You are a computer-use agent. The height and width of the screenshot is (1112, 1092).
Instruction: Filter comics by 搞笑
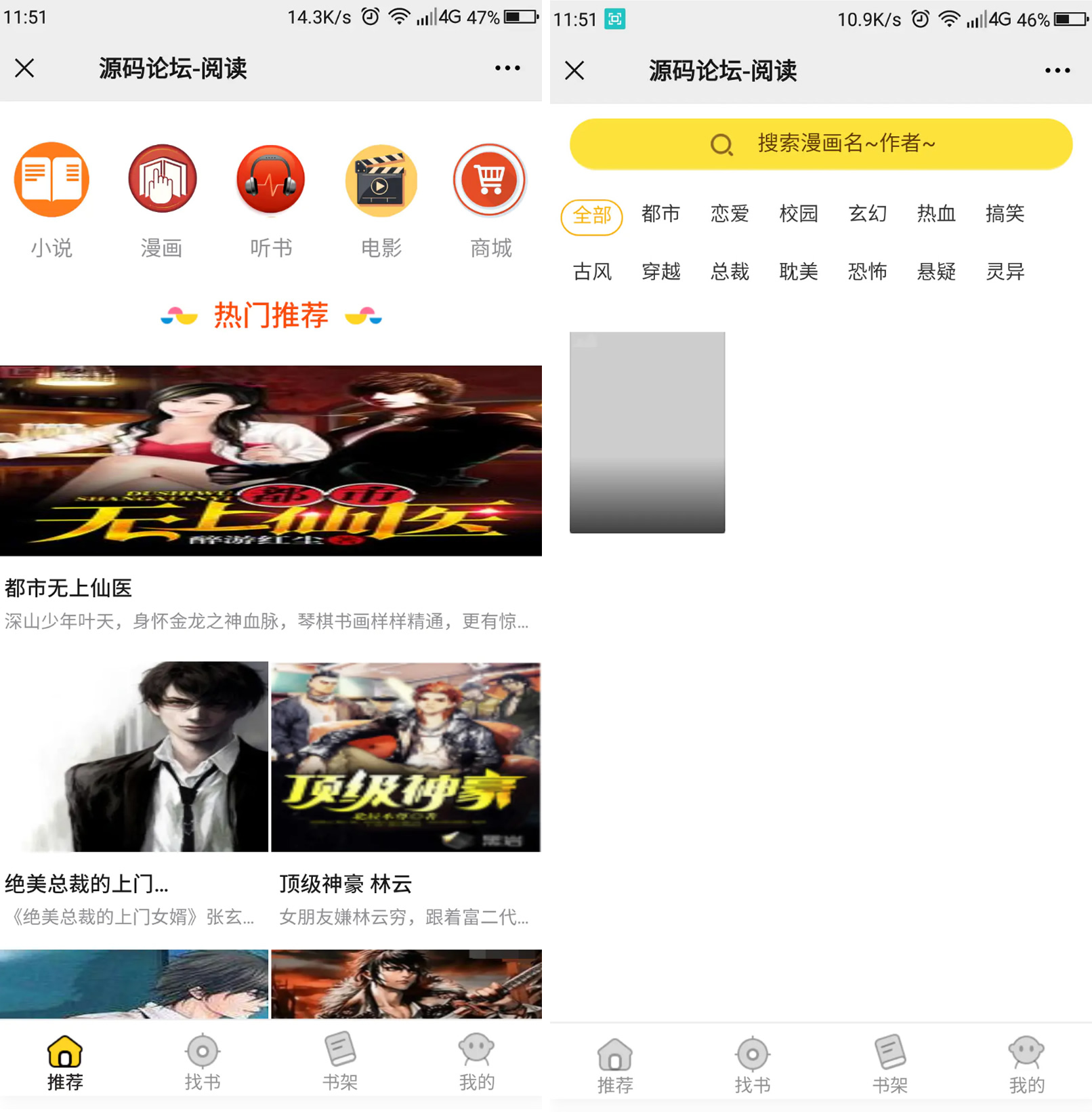pyautogui.click(x=1005, y=214)
